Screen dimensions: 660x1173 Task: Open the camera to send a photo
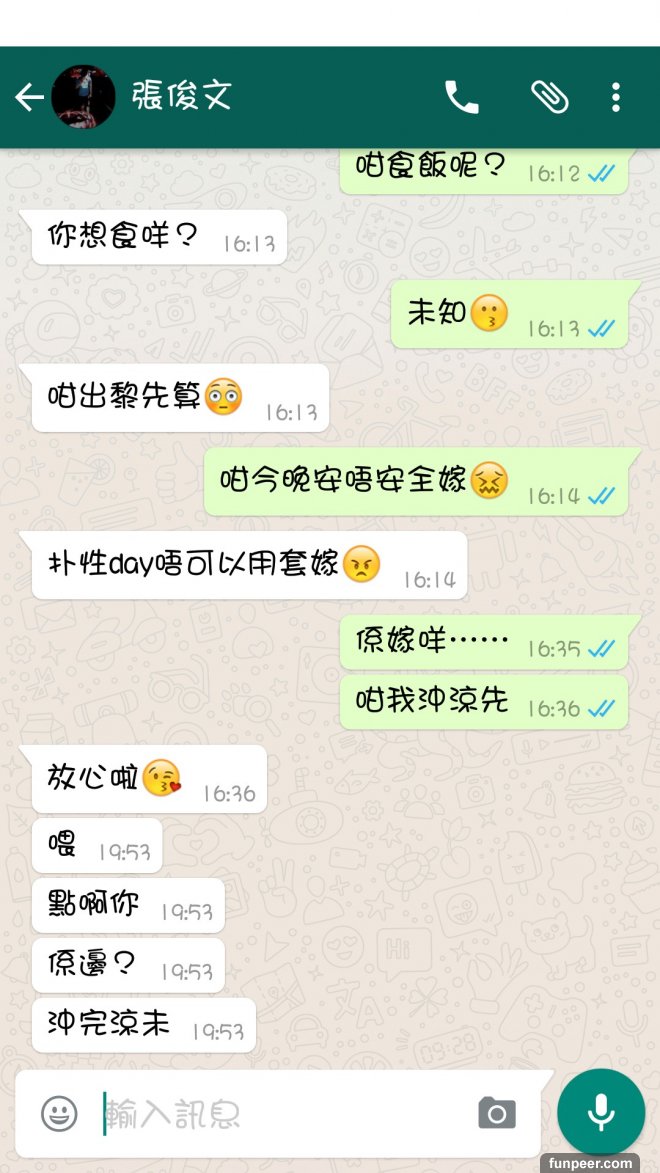tap(496, 1114)
